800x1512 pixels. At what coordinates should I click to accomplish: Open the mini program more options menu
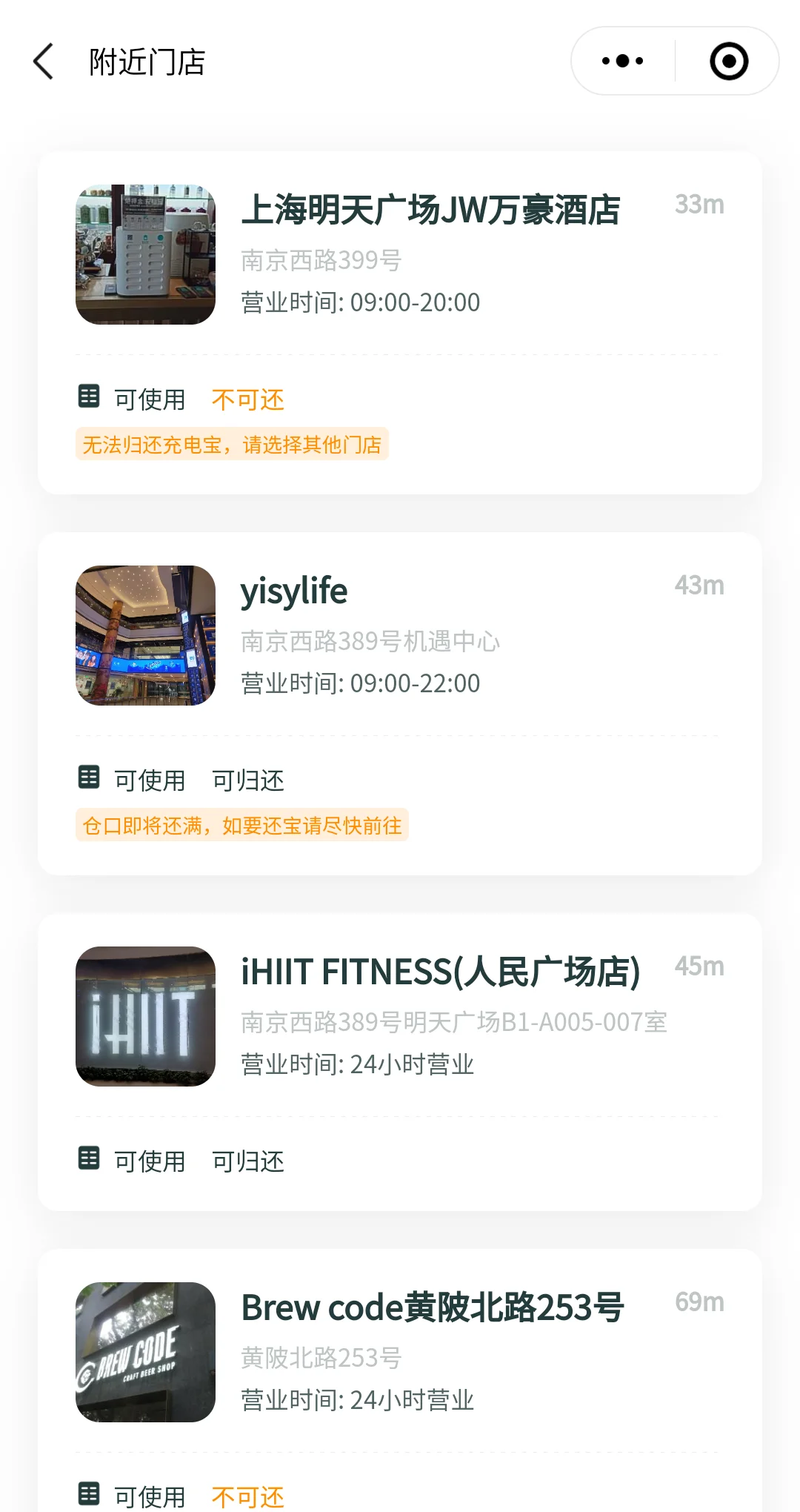622,62
